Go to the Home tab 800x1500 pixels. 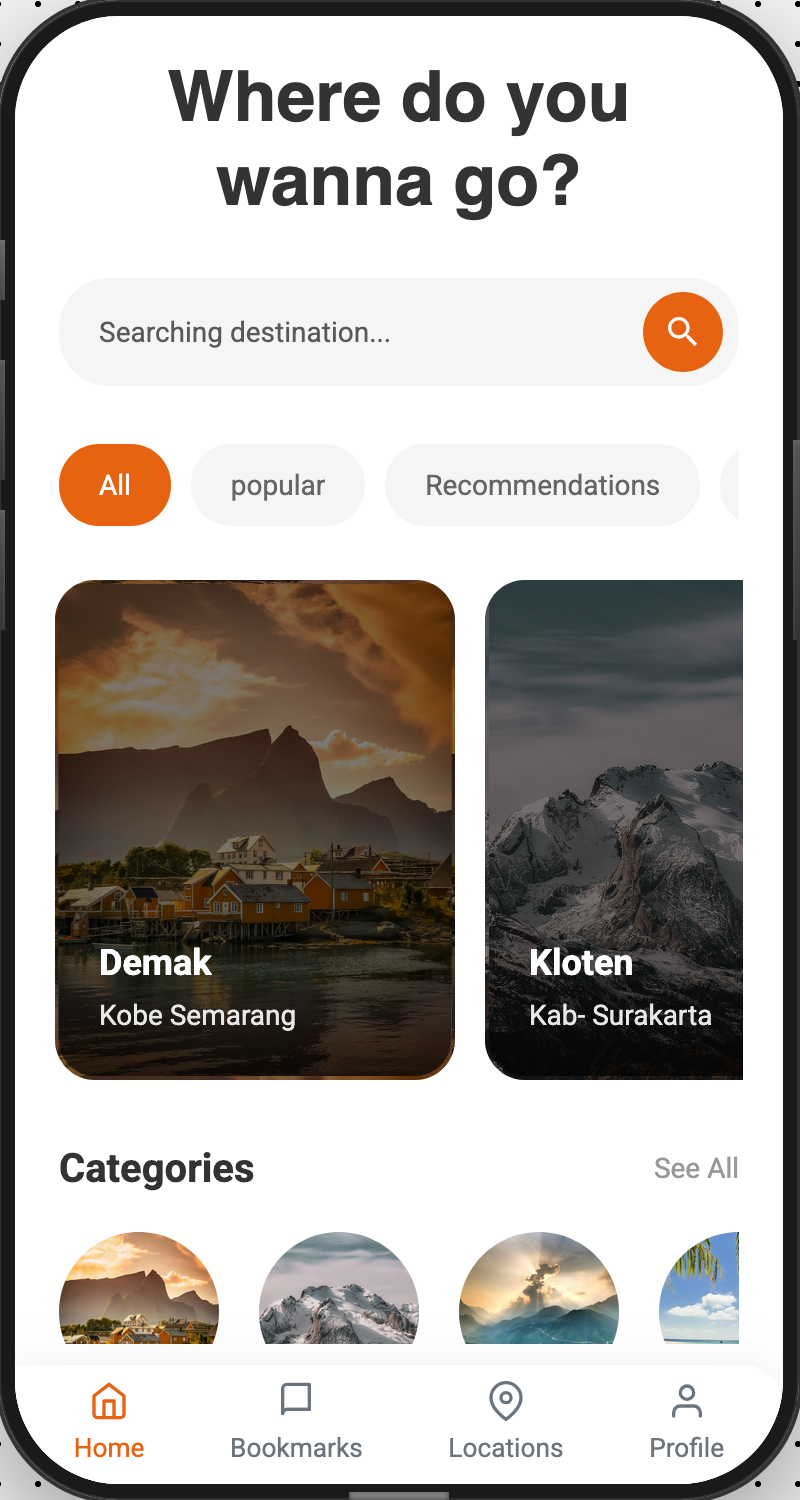click(109, 1421)
